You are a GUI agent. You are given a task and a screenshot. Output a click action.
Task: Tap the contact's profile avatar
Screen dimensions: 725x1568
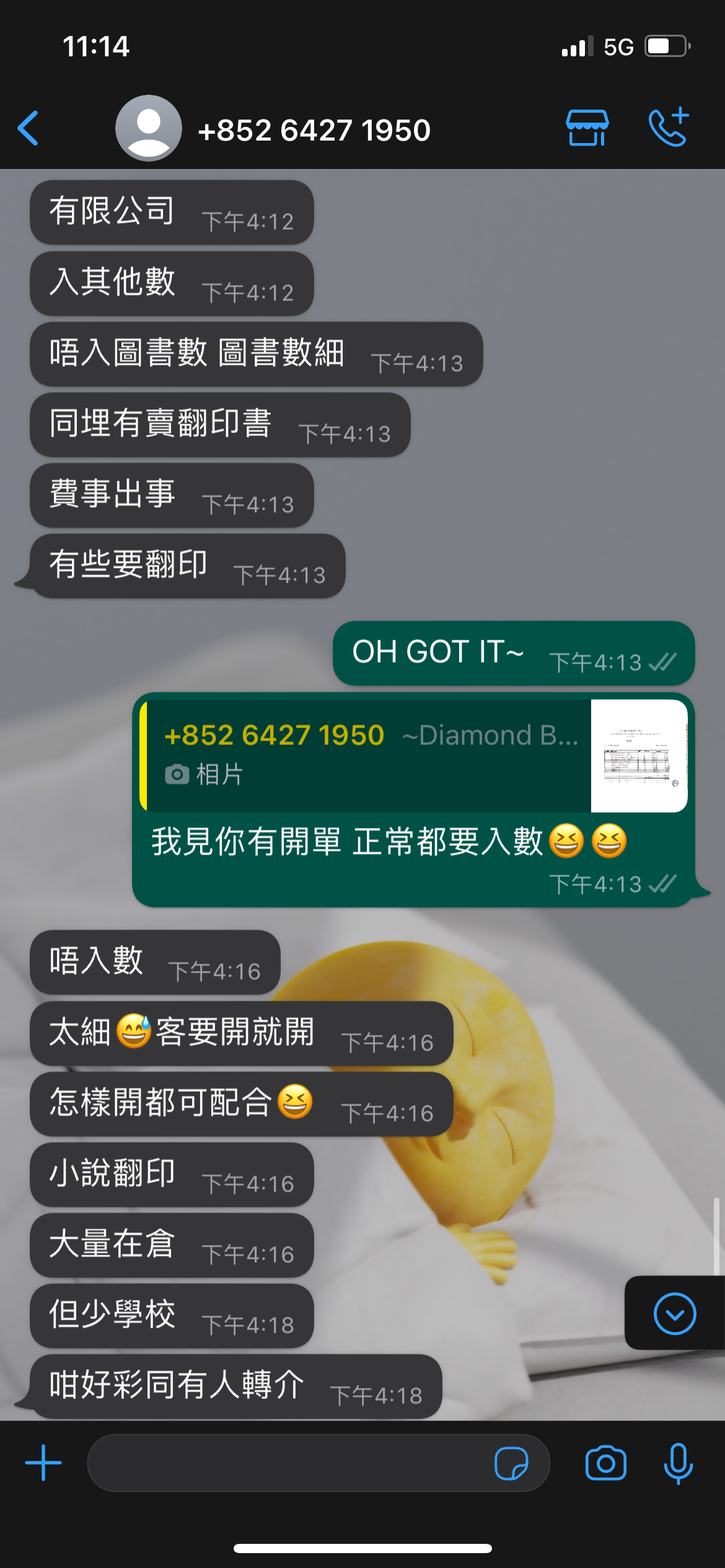click(149, 128)
